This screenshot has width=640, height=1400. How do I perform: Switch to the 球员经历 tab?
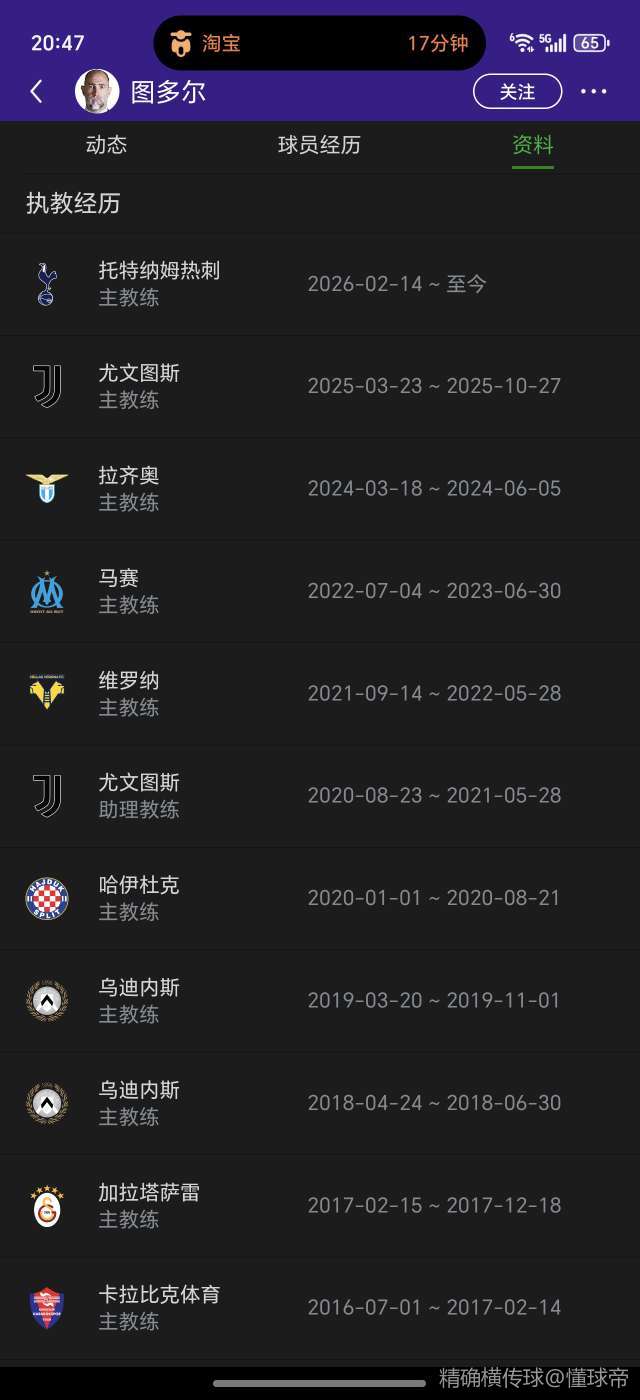(x=319, y=145)
